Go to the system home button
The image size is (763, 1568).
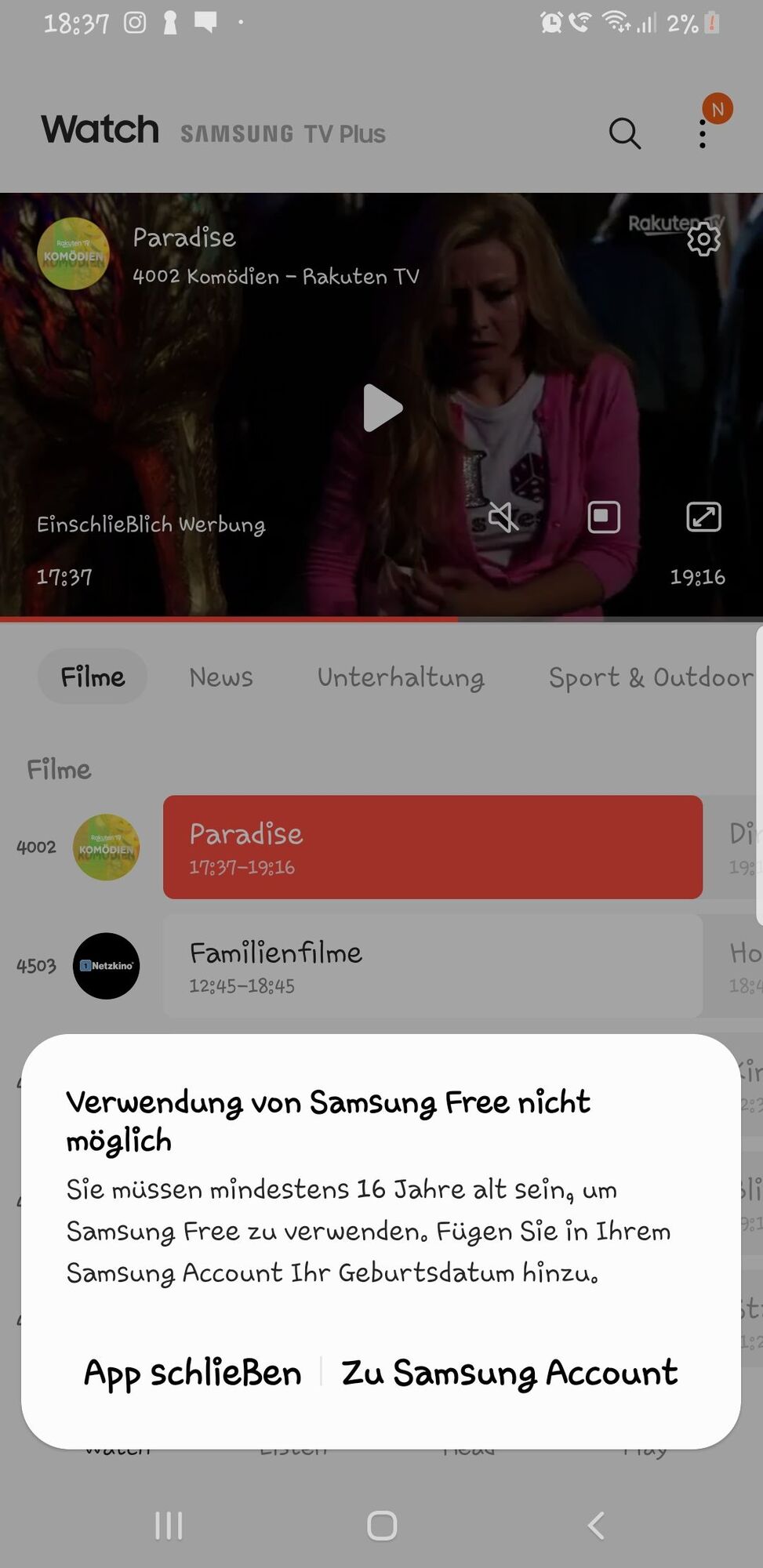click(x=382, y=1526)
